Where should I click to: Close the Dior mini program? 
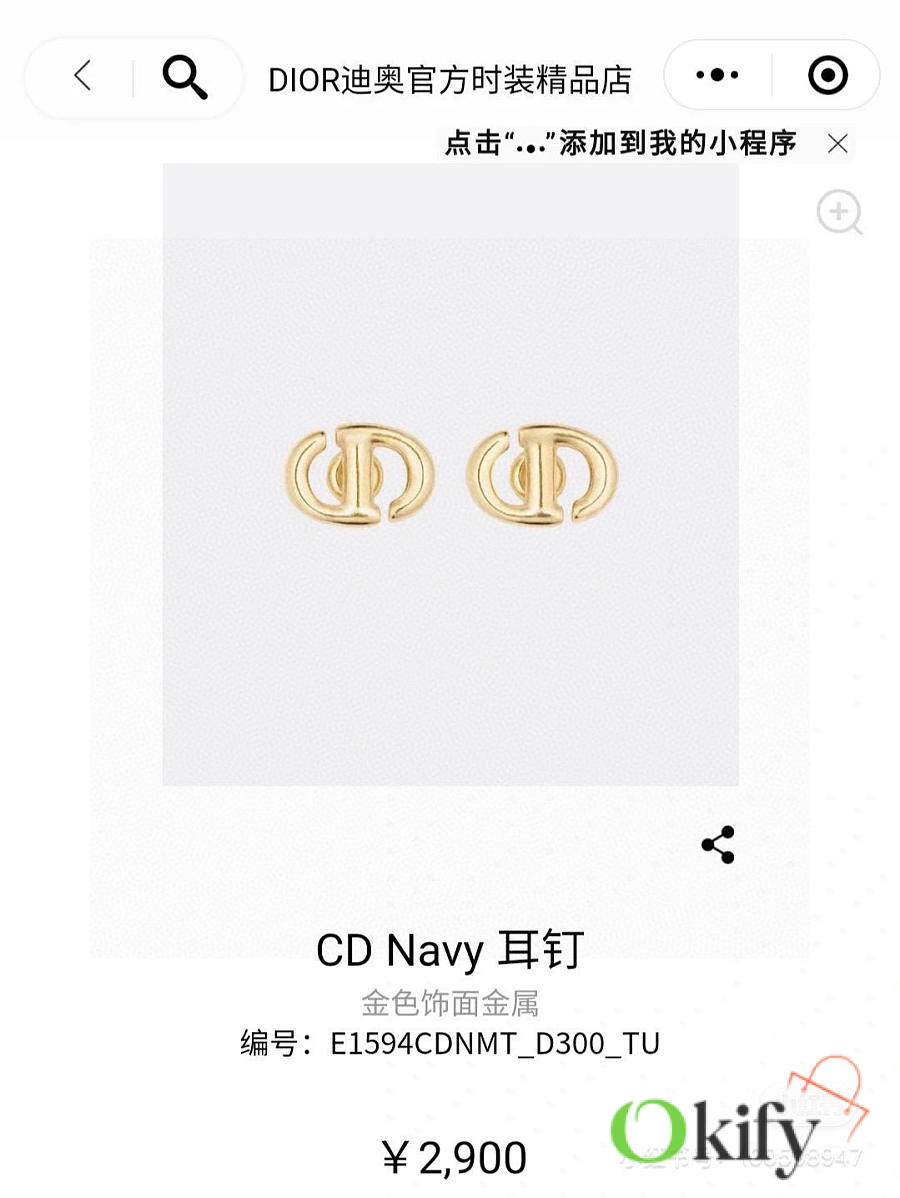pyautogui.click(x=827, y=75)
